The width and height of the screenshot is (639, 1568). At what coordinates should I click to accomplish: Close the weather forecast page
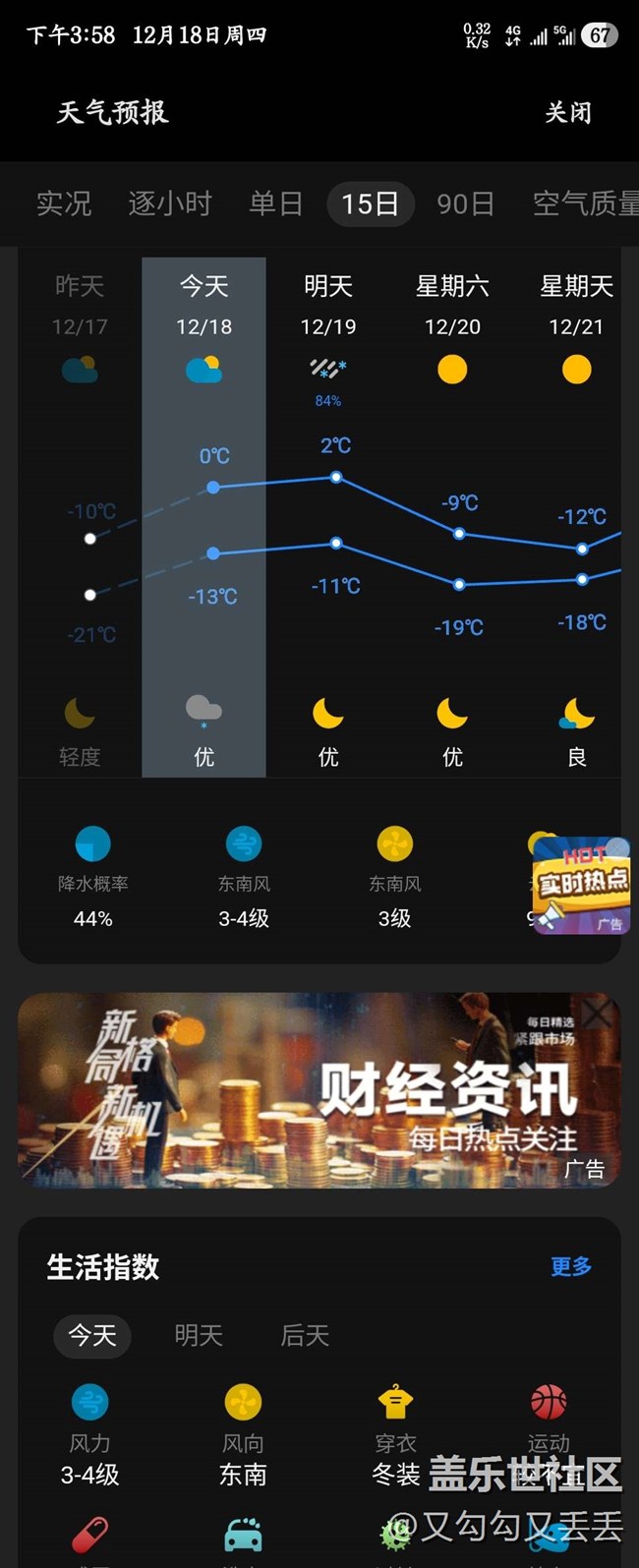pos(568,113)
